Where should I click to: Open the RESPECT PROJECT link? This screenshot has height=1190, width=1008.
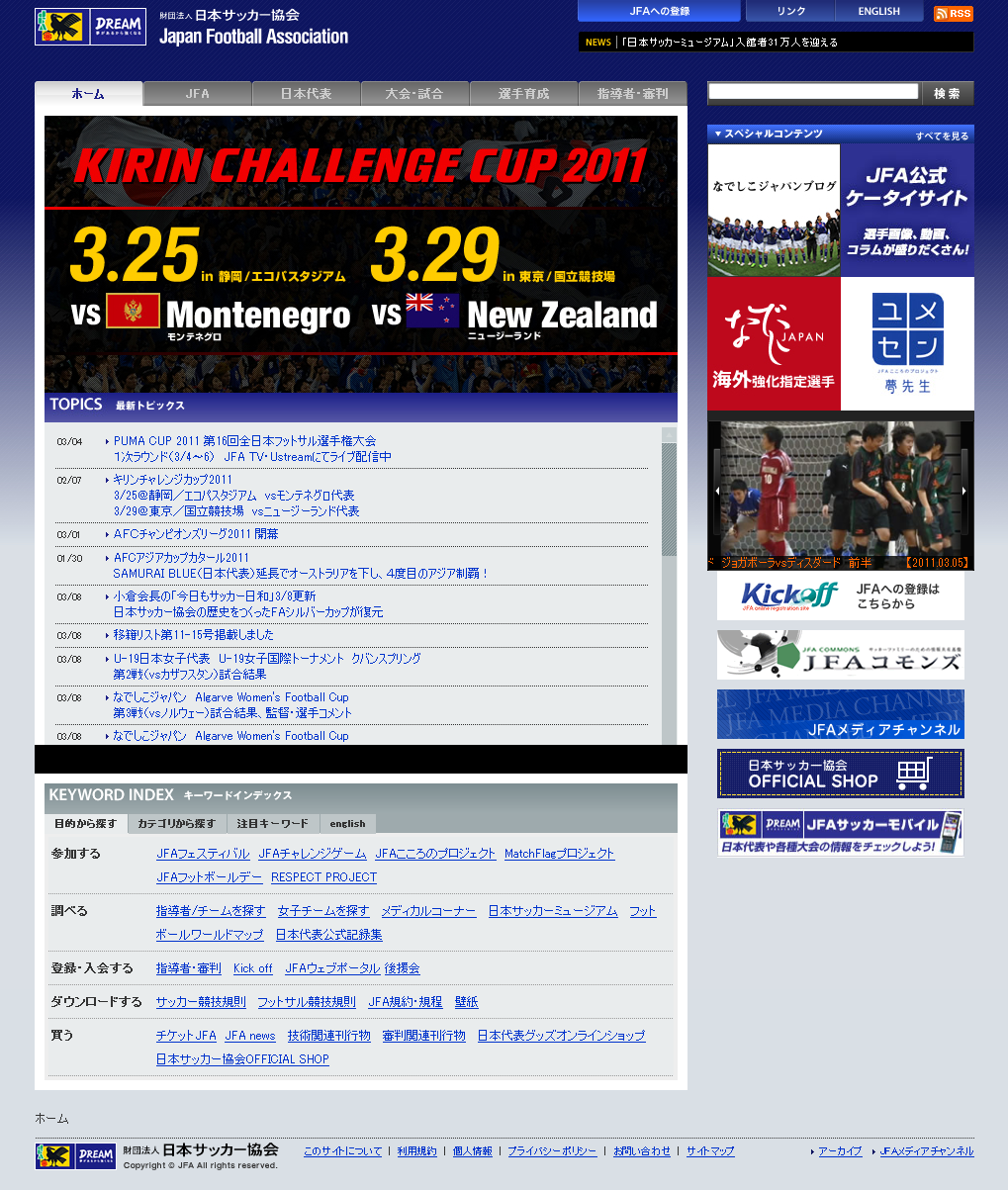click(x=323, y=877)
